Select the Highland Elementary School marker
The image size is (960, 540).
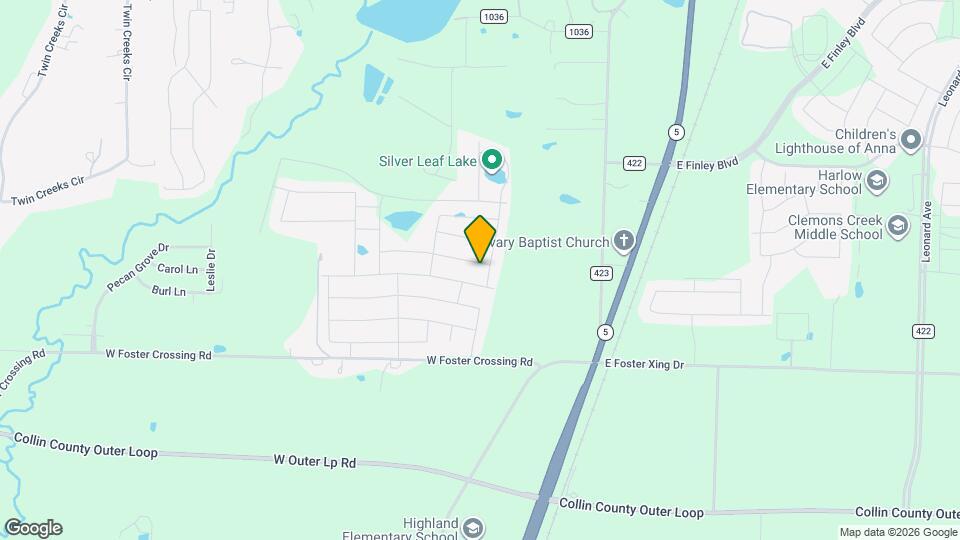473,529
